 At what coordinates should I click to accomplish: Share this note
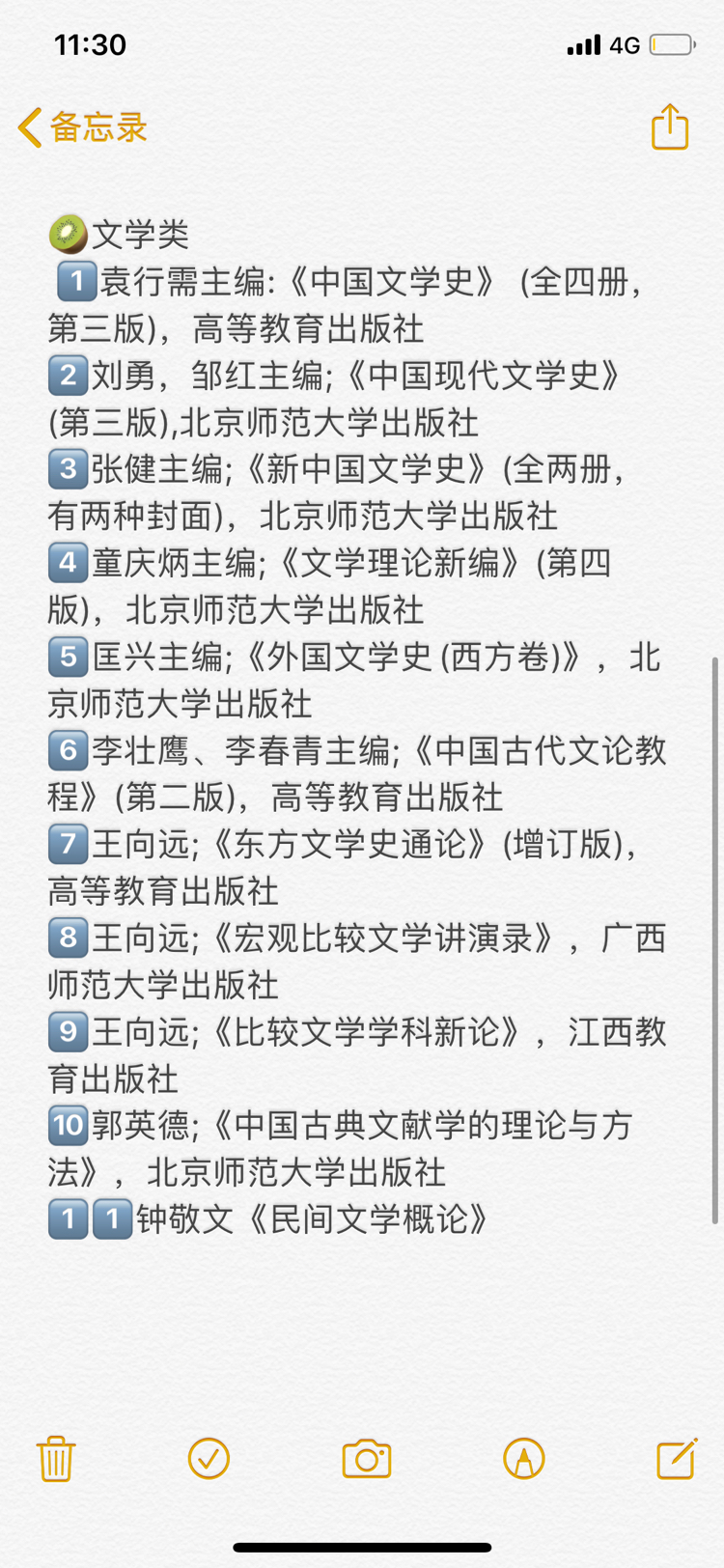tap(669, 127)
